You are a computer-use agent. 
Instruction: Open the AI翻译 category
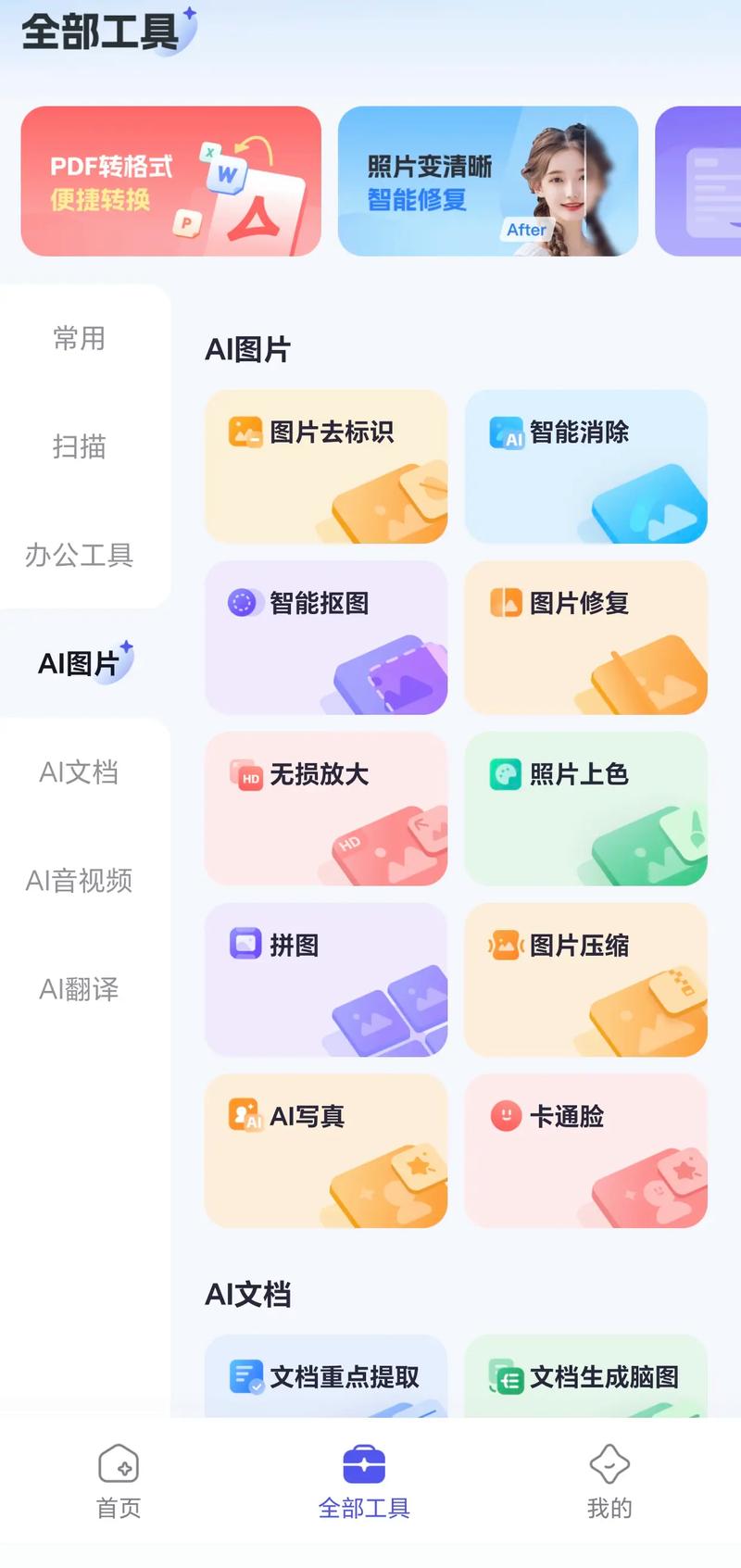pyautogui.click(x=79, y=990)
